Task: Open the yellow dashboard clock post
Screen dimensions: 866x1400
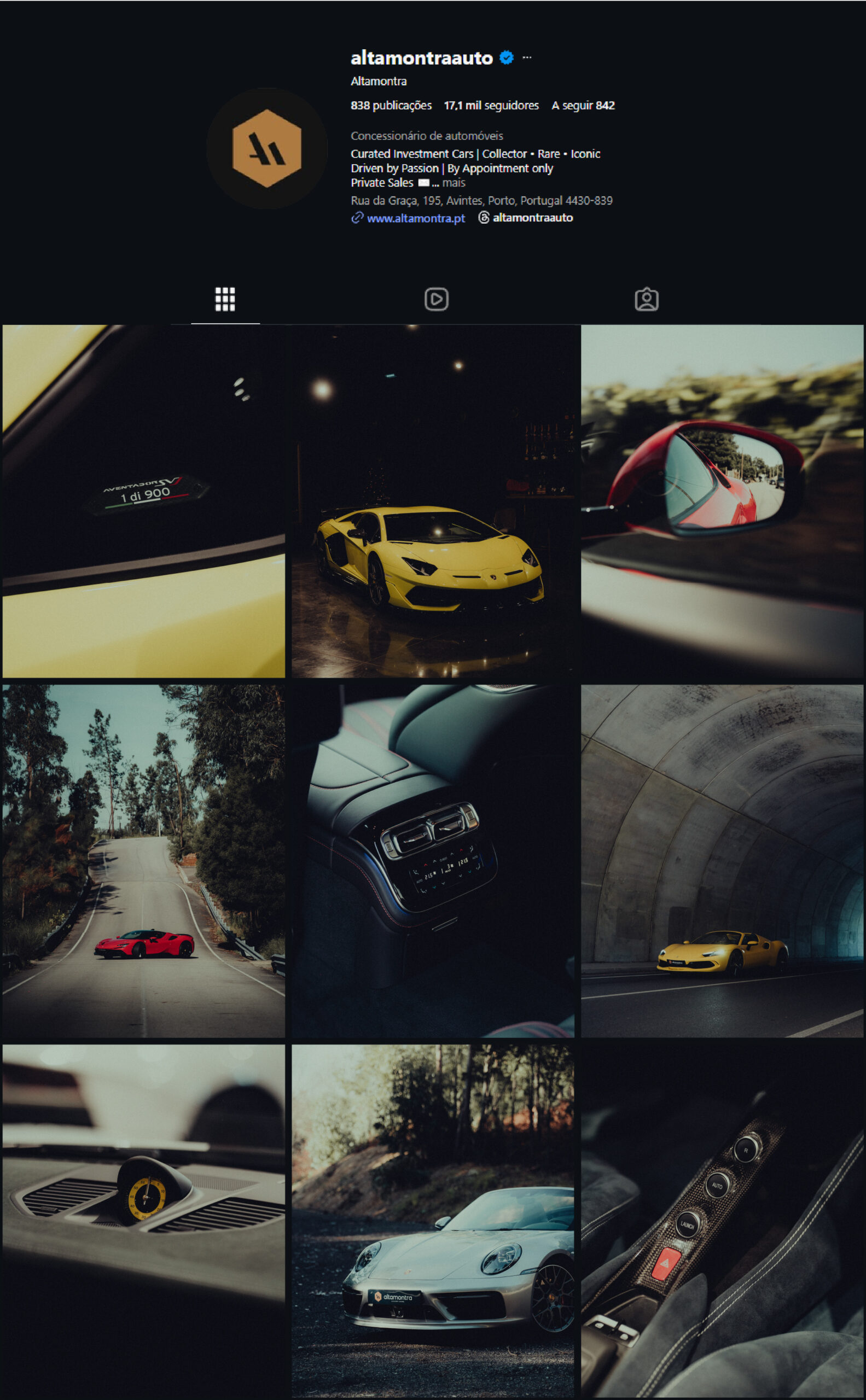Action: [144, 1221]
